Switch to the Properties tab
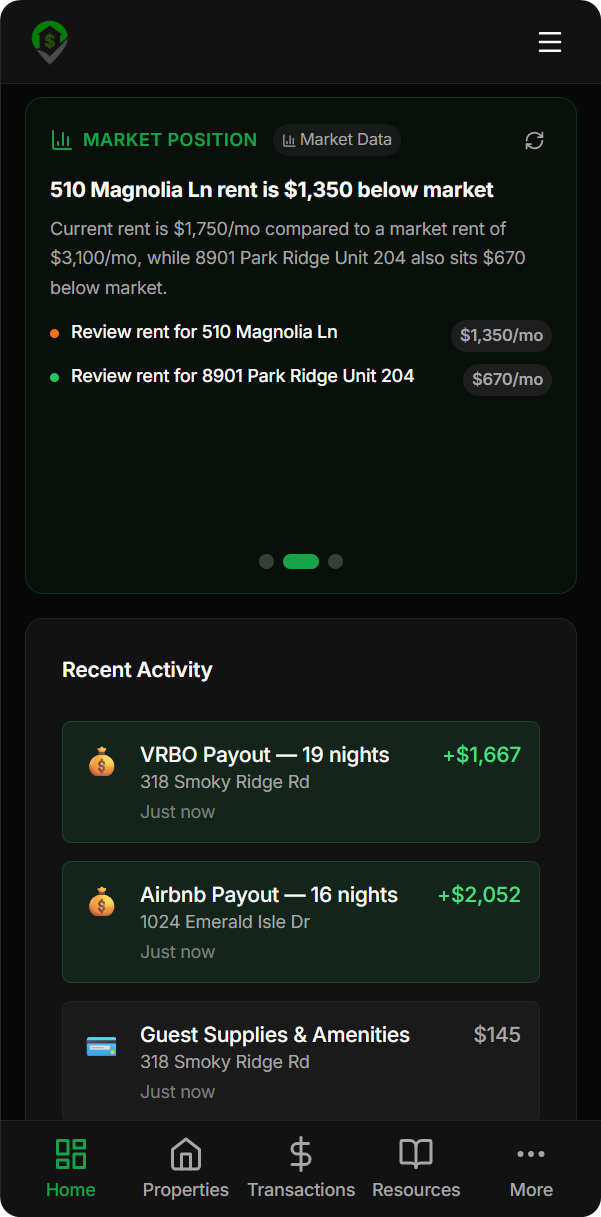601x1217 pixels. tap(186, 1168)
